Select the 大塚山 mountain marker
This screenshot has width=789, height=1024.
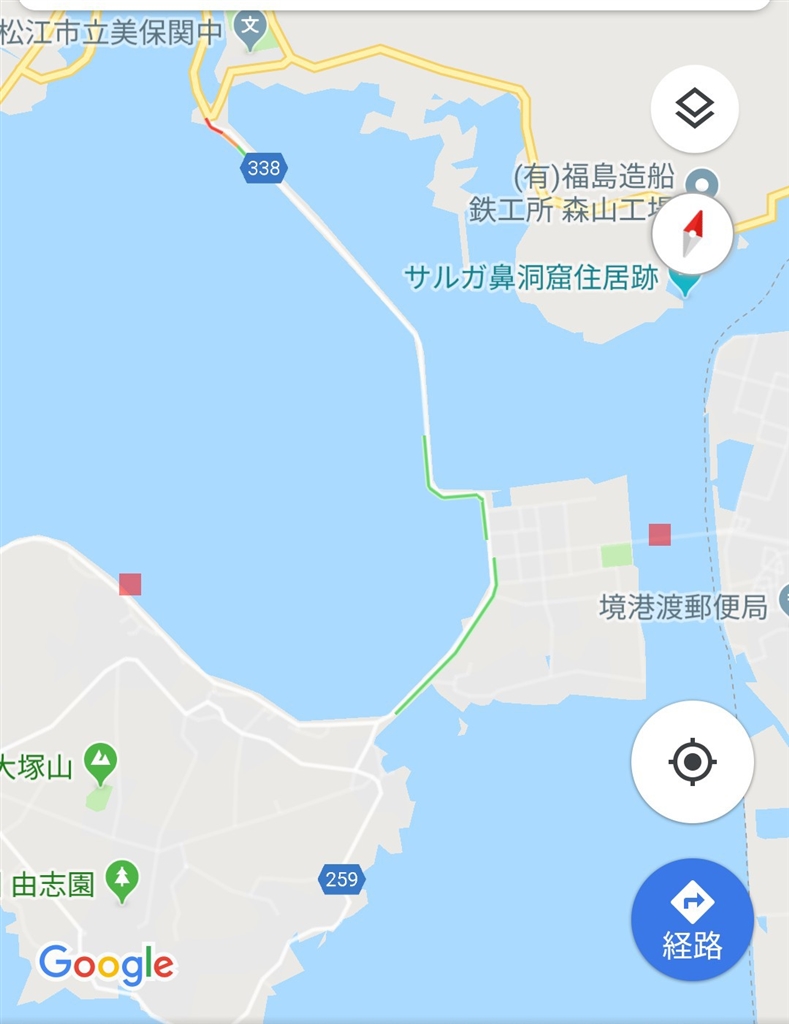pyautogui.click(x=99, y=764)
